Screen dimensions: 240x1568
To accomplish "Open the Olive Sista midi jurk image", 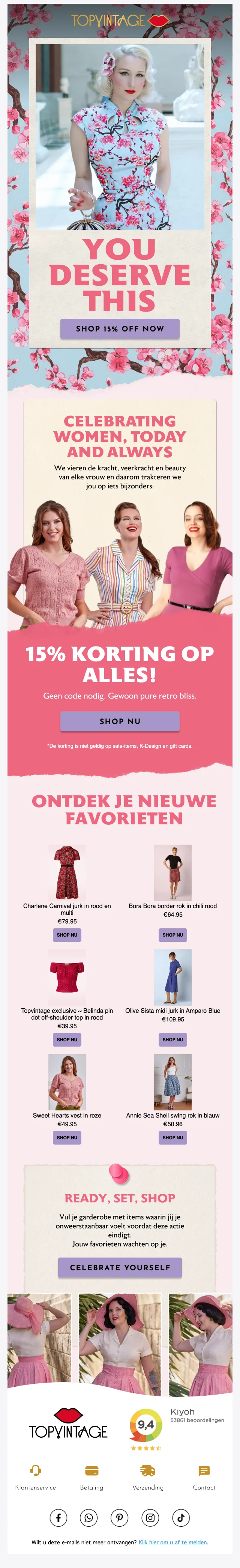I will [172, 977].
